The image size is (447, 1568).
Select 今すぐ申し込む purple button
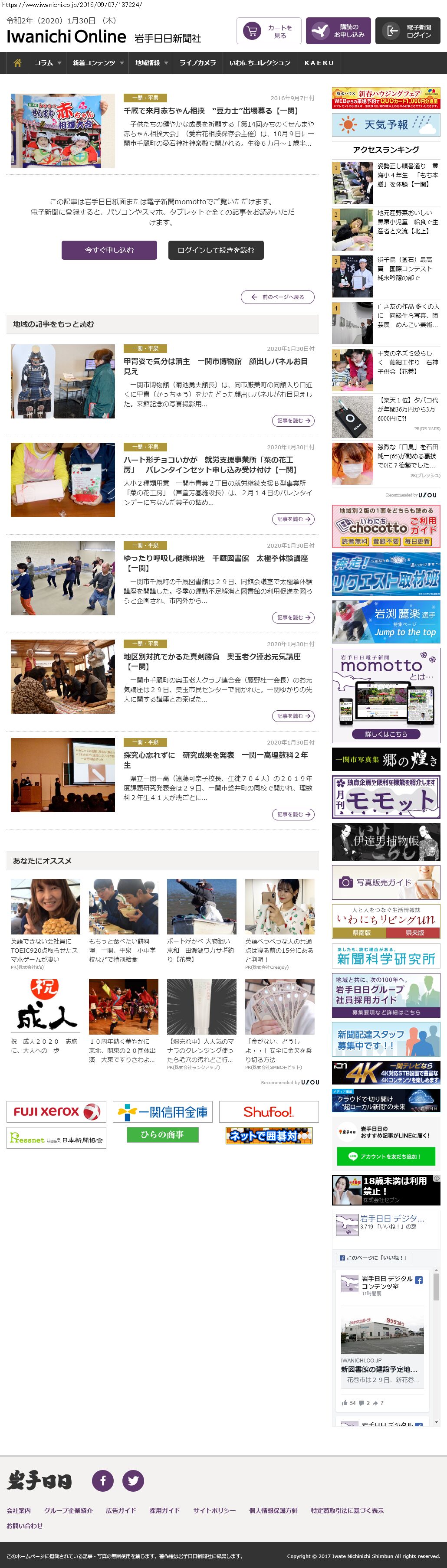click(109, 250)
